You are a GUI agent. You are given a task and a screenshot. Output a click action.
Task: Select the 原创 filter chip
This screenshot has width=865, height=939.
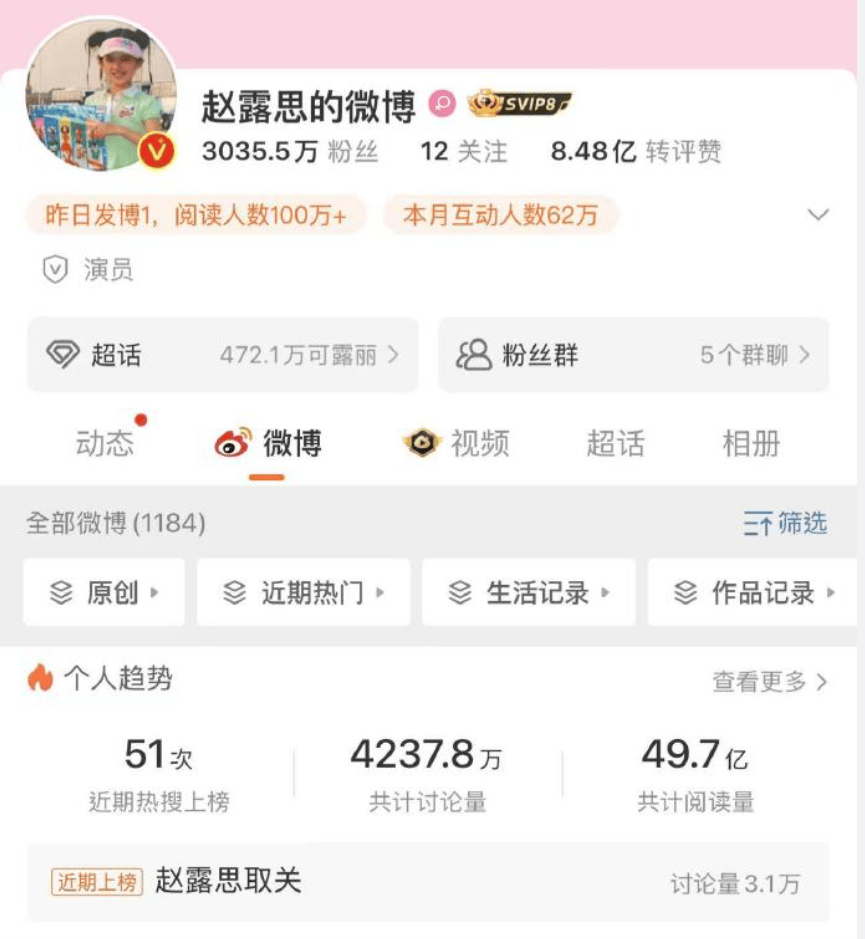coord(104,593)
